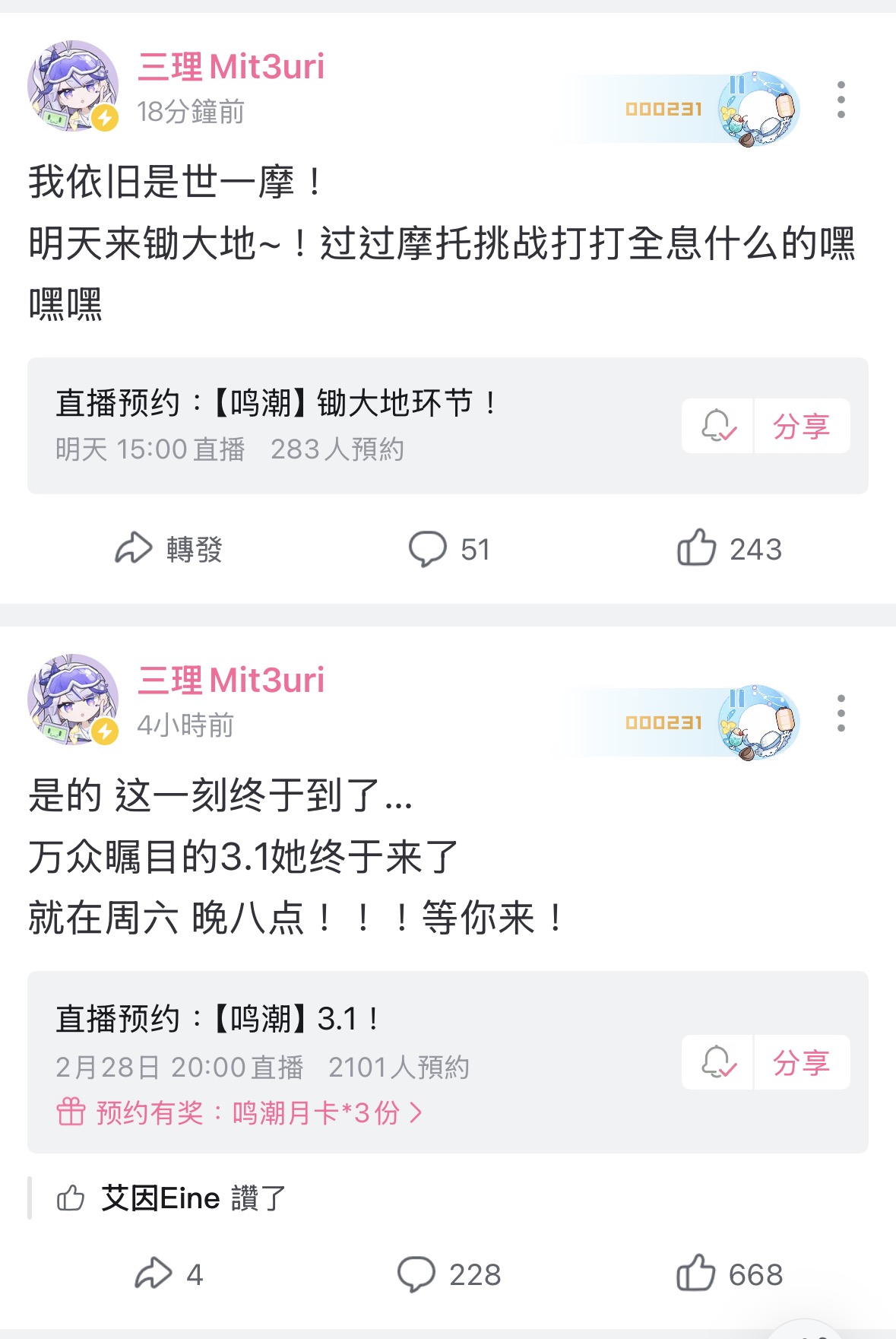The image size is (896, 1339).
Task: Open comments on the post with 51 comments
Action: tap(448, 549)
